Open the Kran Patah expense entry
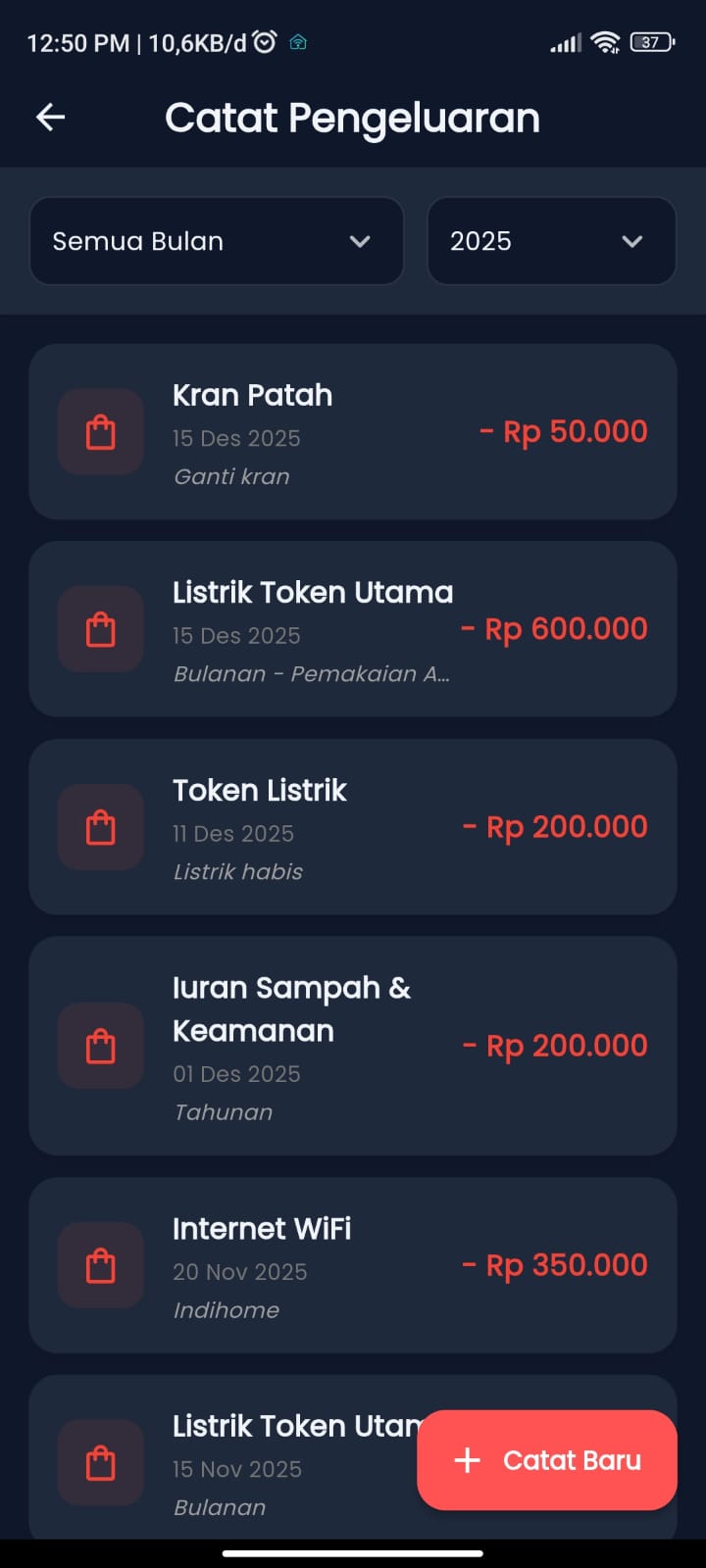Viewport: 706px width, 1568px height. point(353,431)
